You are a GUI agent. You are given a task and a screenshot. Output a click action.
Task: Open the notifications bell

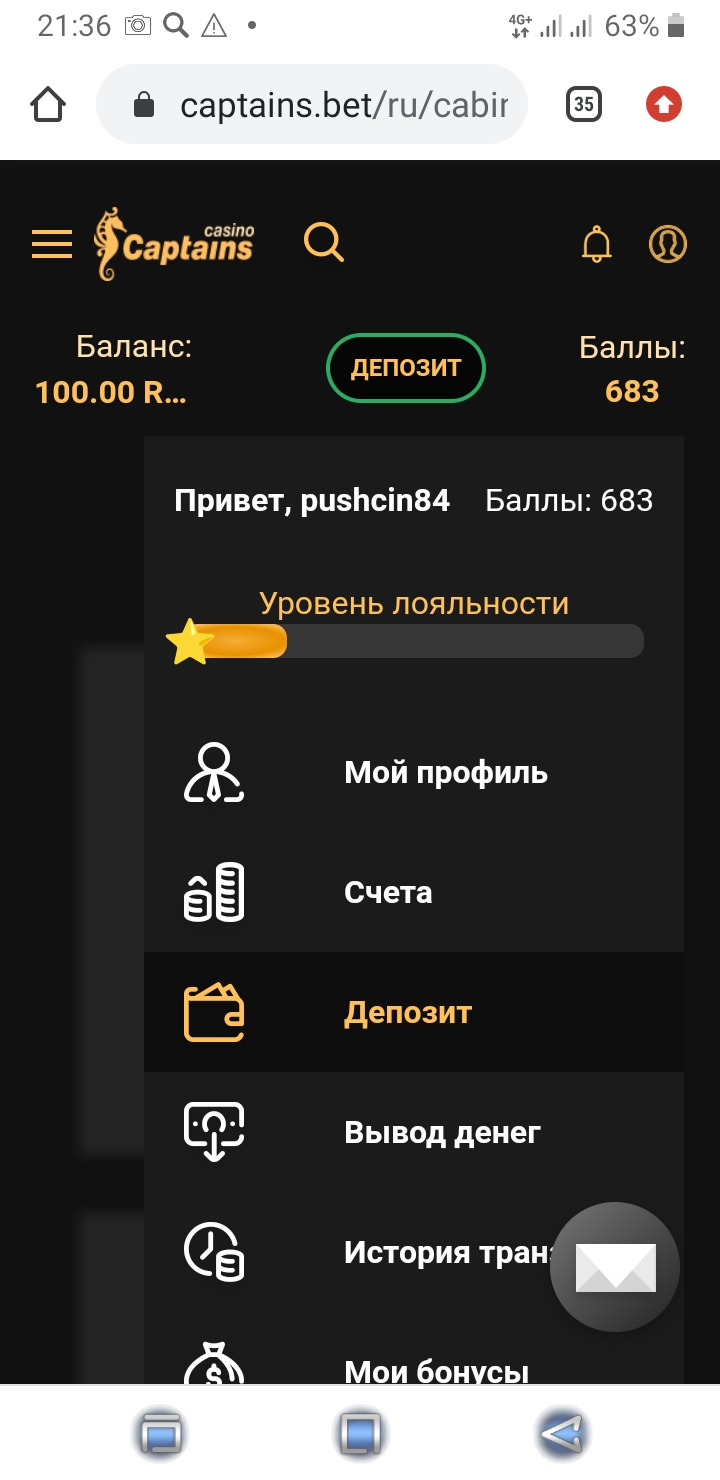pyautogui.click(x=597, y=244)
